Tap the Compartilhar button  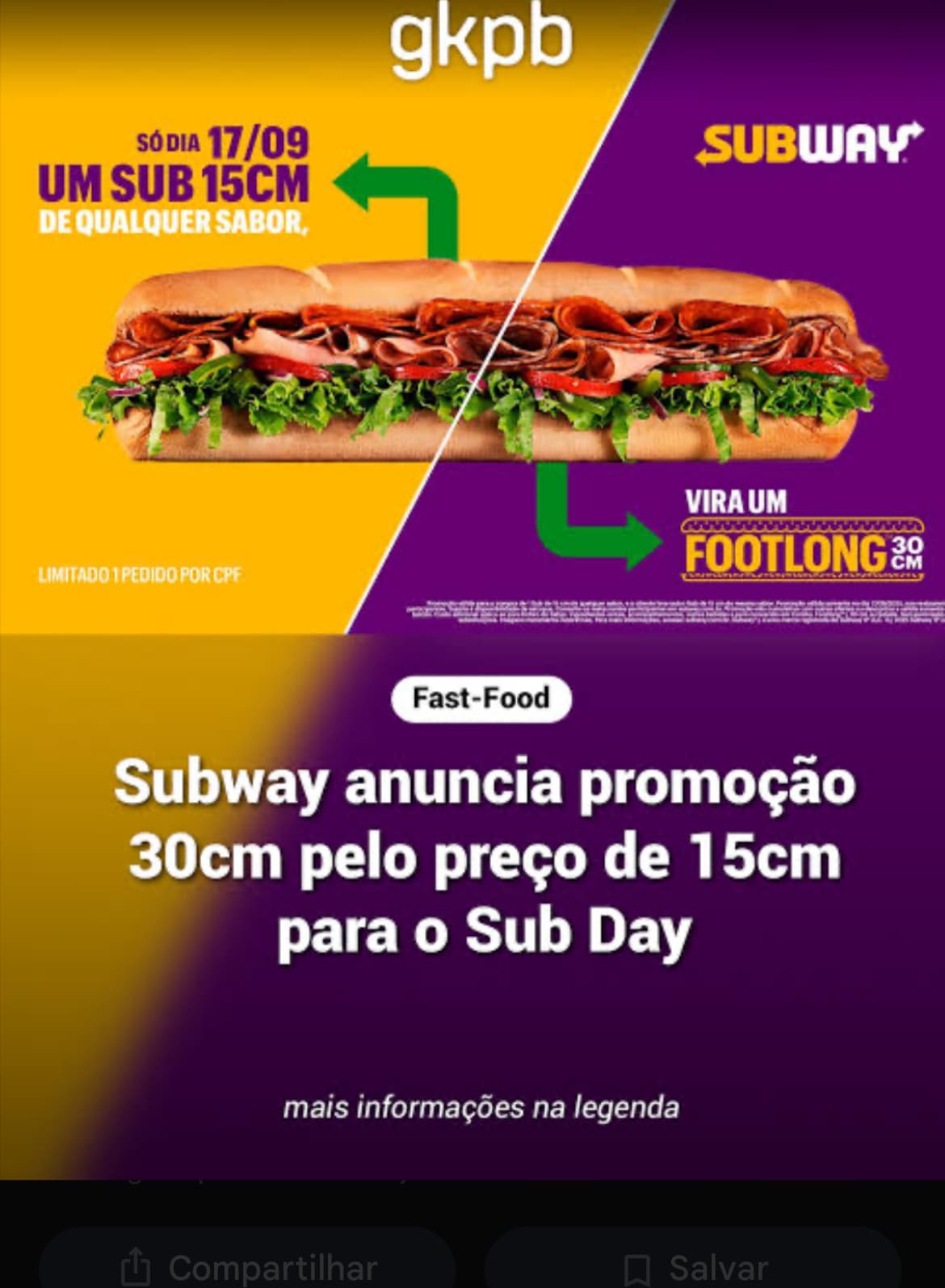(x=248, y=1265)
